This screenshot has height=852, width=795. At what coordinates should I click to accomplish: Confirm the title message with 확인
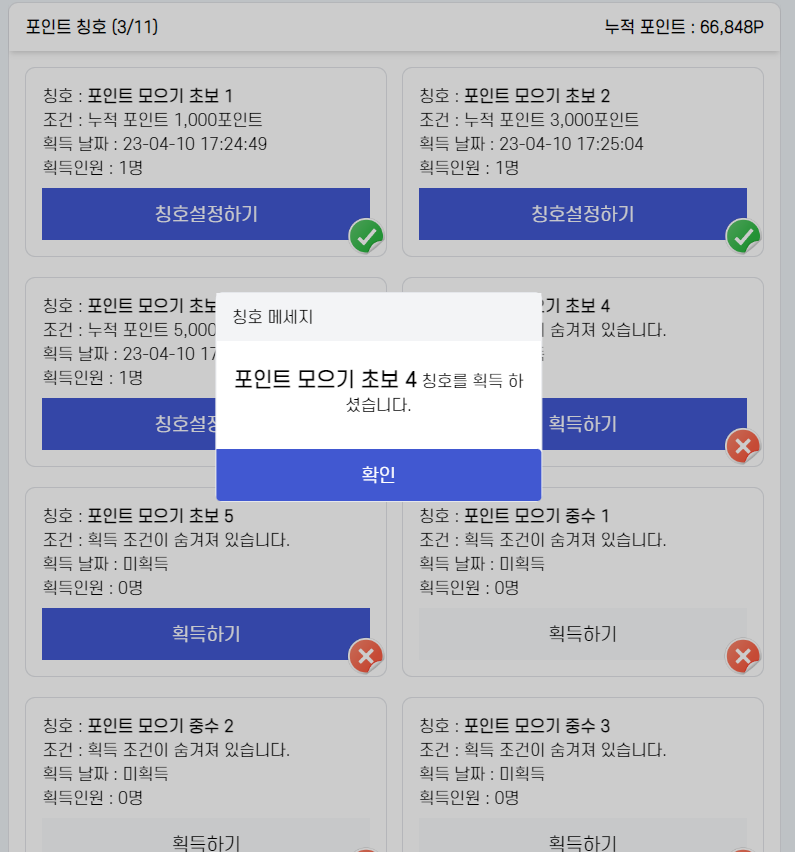coord(378,475)
